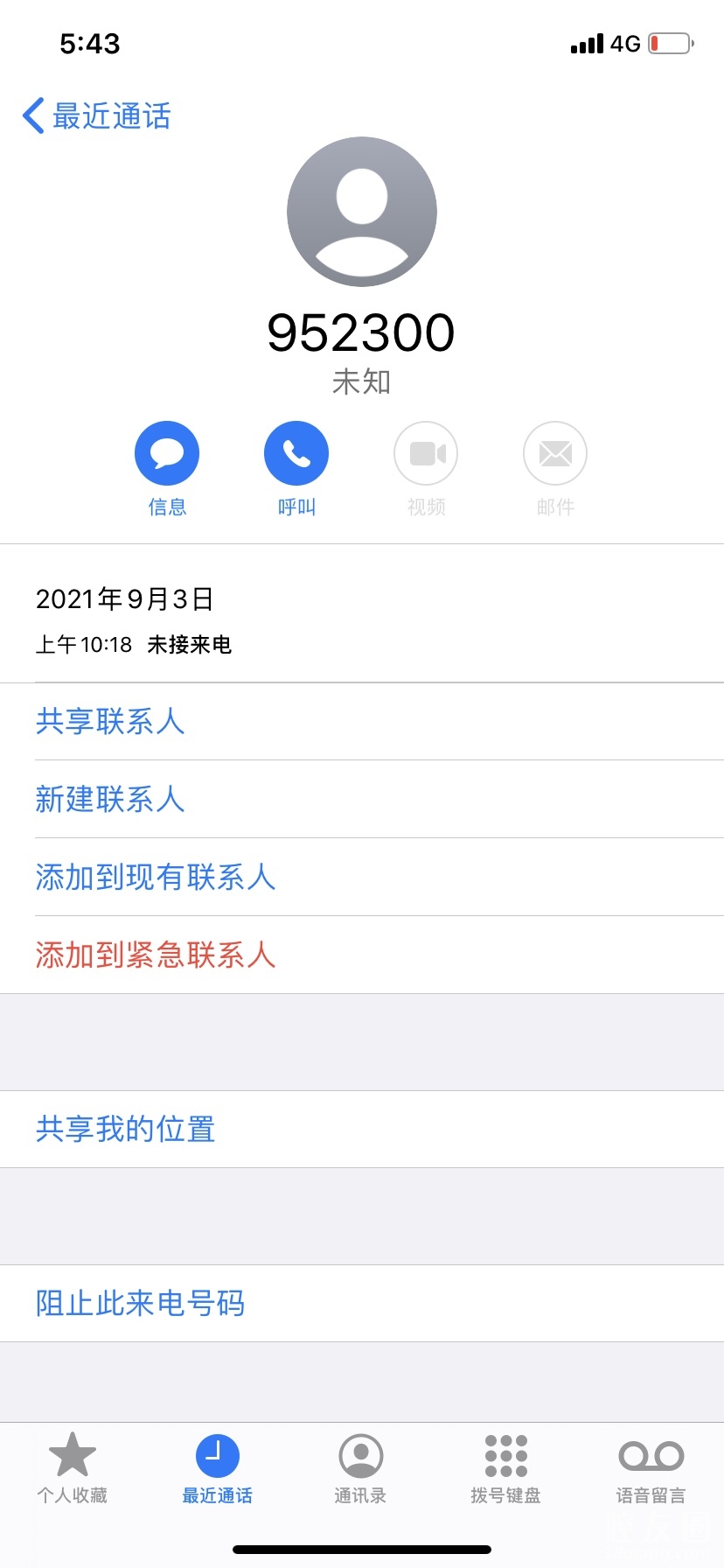Go to the 语音留言 tab
The height and width of the screenshot is (1568, 724).
pos(651,1469)
